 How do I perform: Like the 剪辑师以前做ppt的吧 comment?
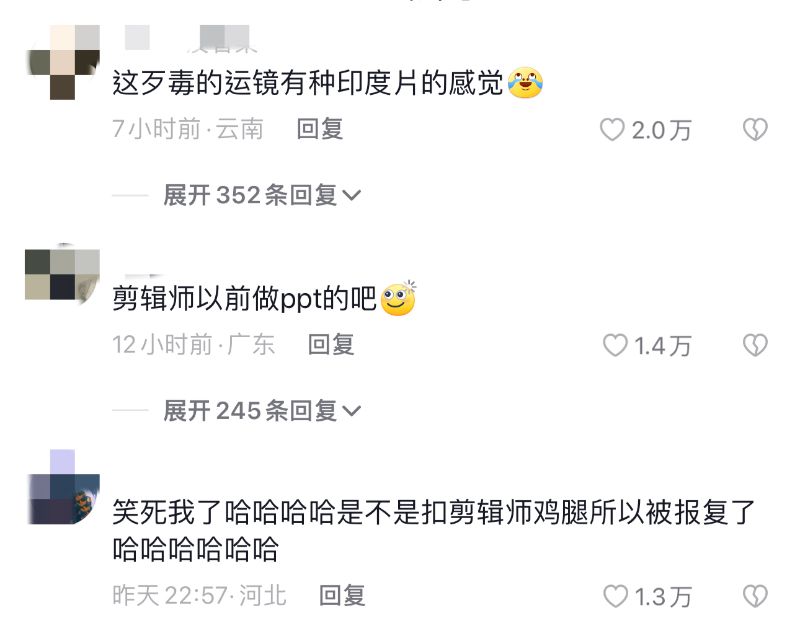[614, 346]
